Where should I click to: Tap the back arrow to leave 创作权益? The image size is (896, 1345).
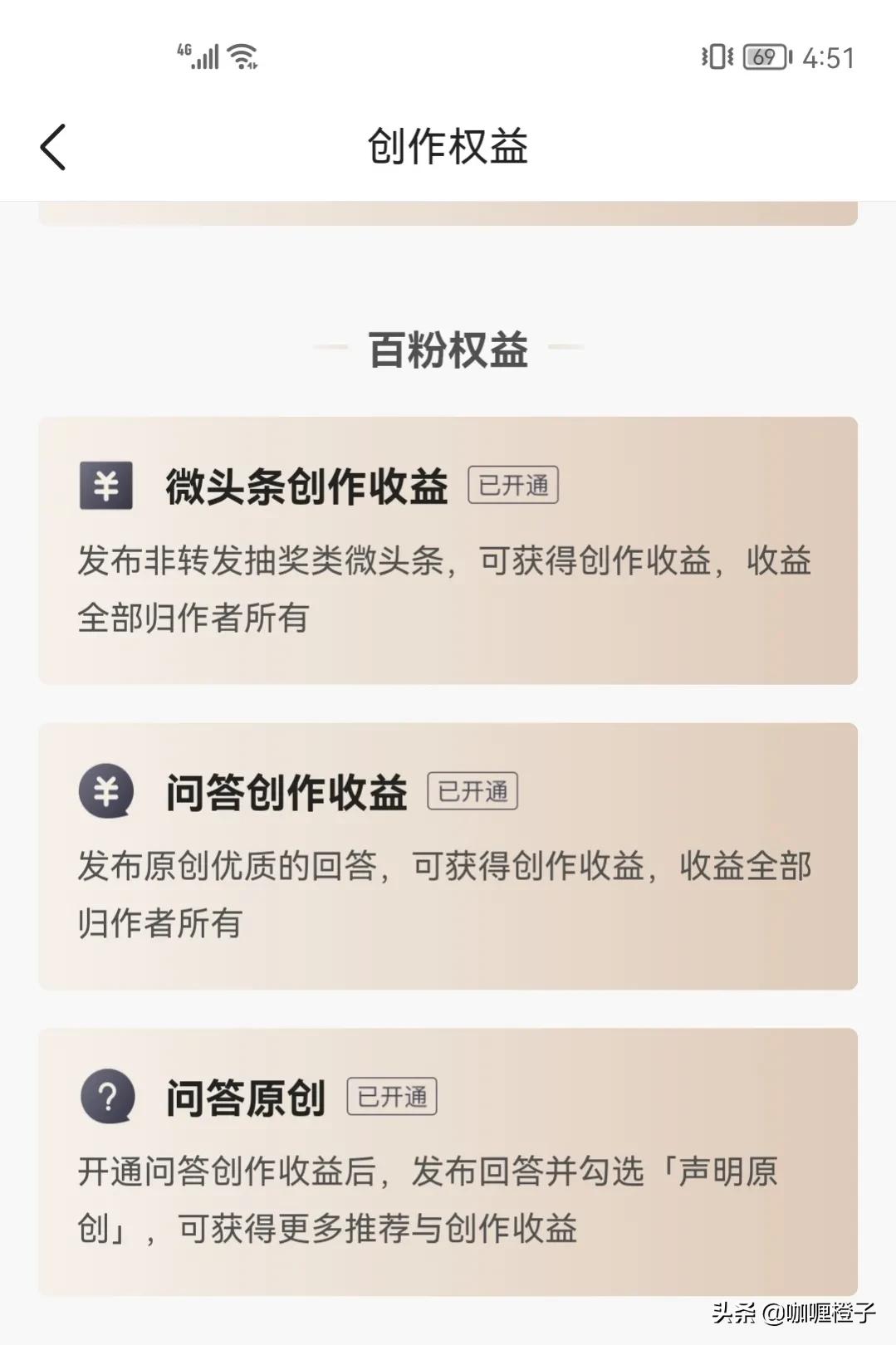click(x=52, y=146)
